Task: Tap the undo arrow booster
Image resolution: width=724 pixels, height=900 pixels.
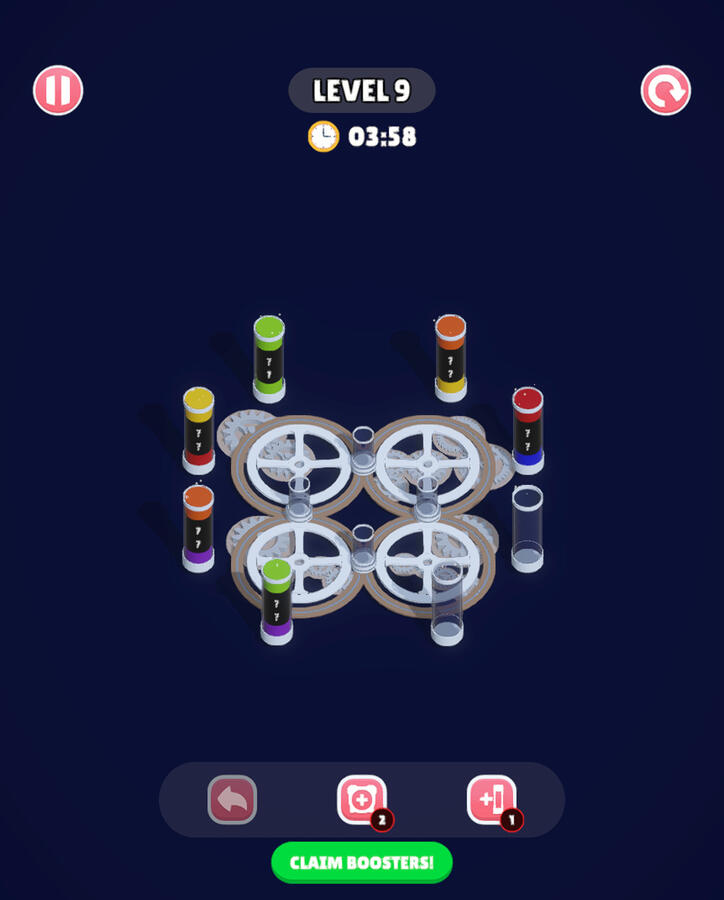Action: (231, 799)
